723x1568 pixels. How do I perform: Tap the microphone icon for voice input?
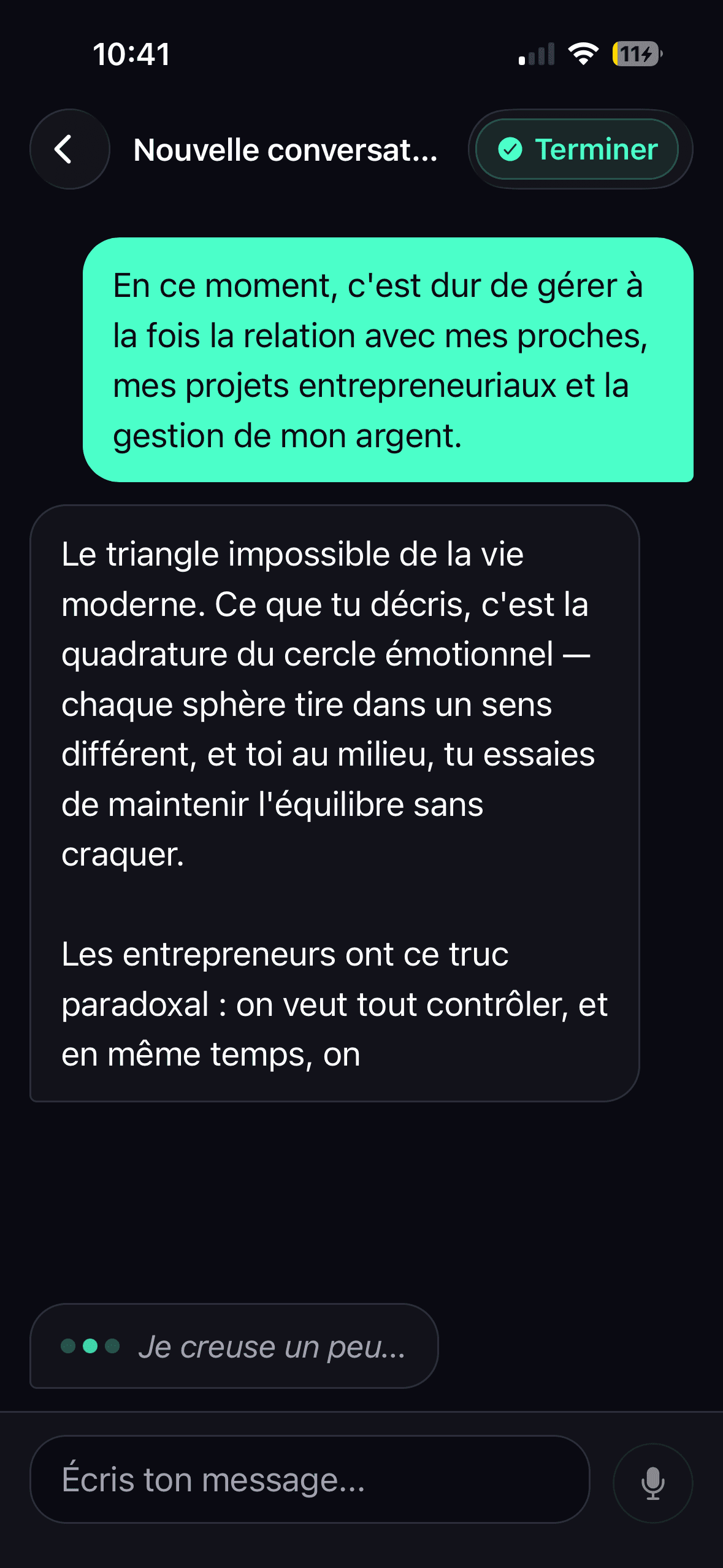coord(652,1484)
